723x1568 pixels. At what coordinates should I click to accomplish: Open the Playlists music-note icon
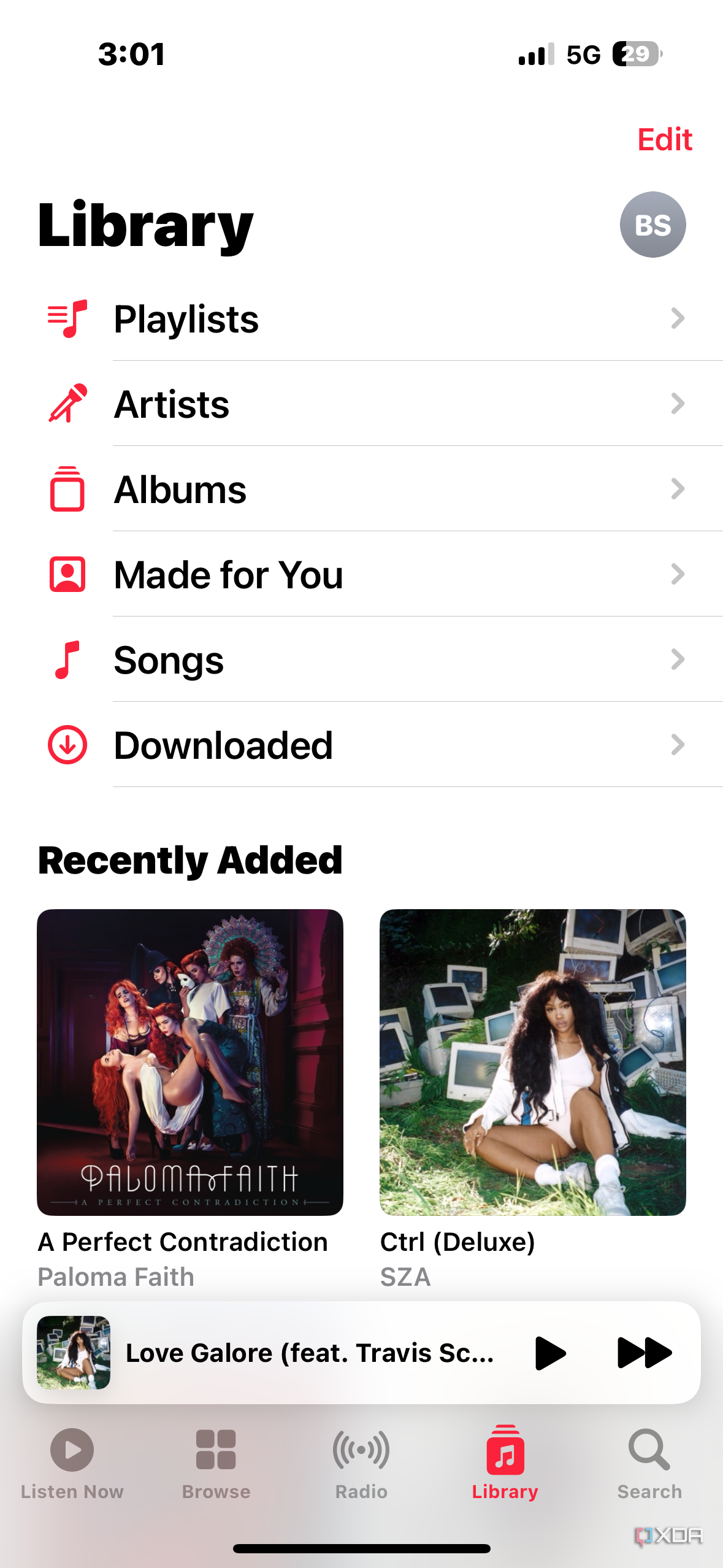tap(67, 318)
